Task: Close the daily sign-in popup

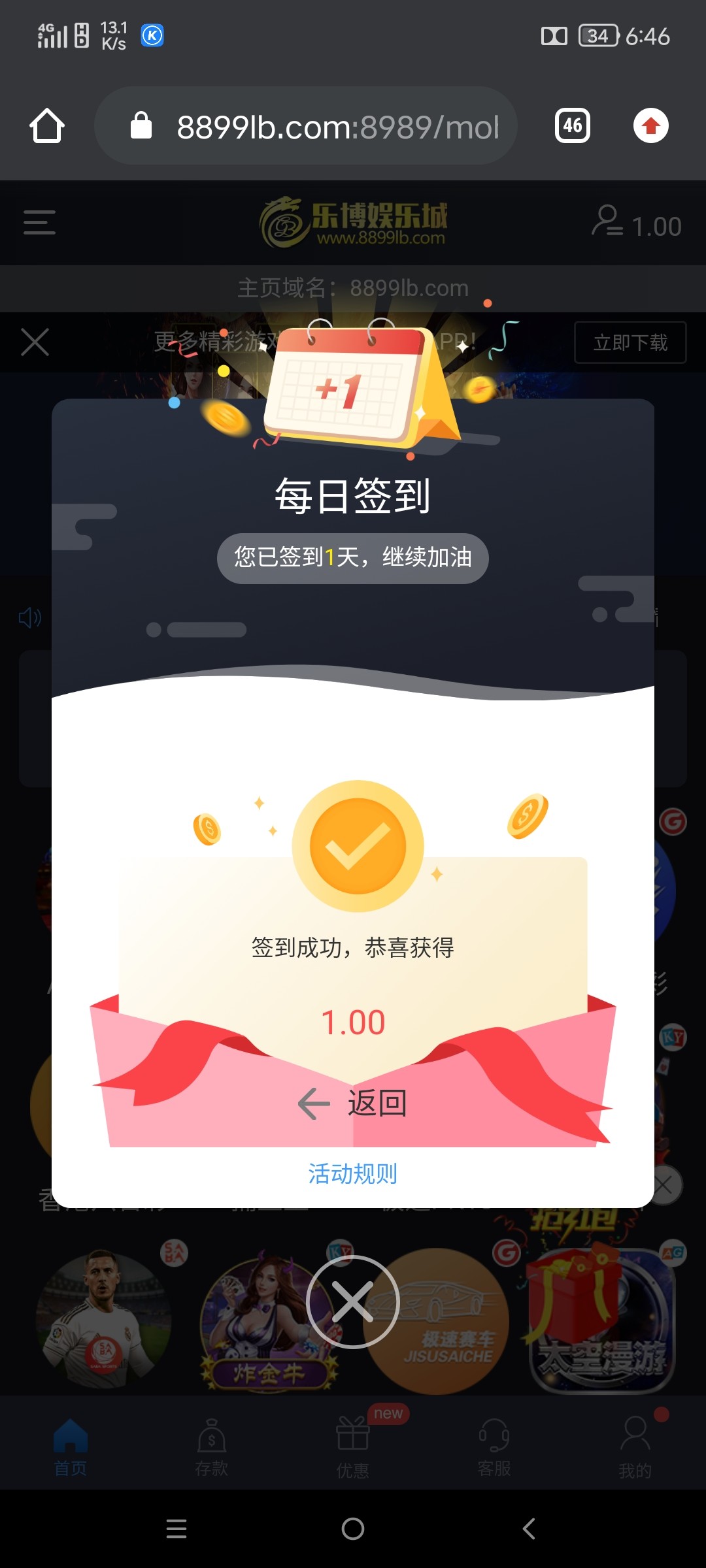Action: point(353,1301)
